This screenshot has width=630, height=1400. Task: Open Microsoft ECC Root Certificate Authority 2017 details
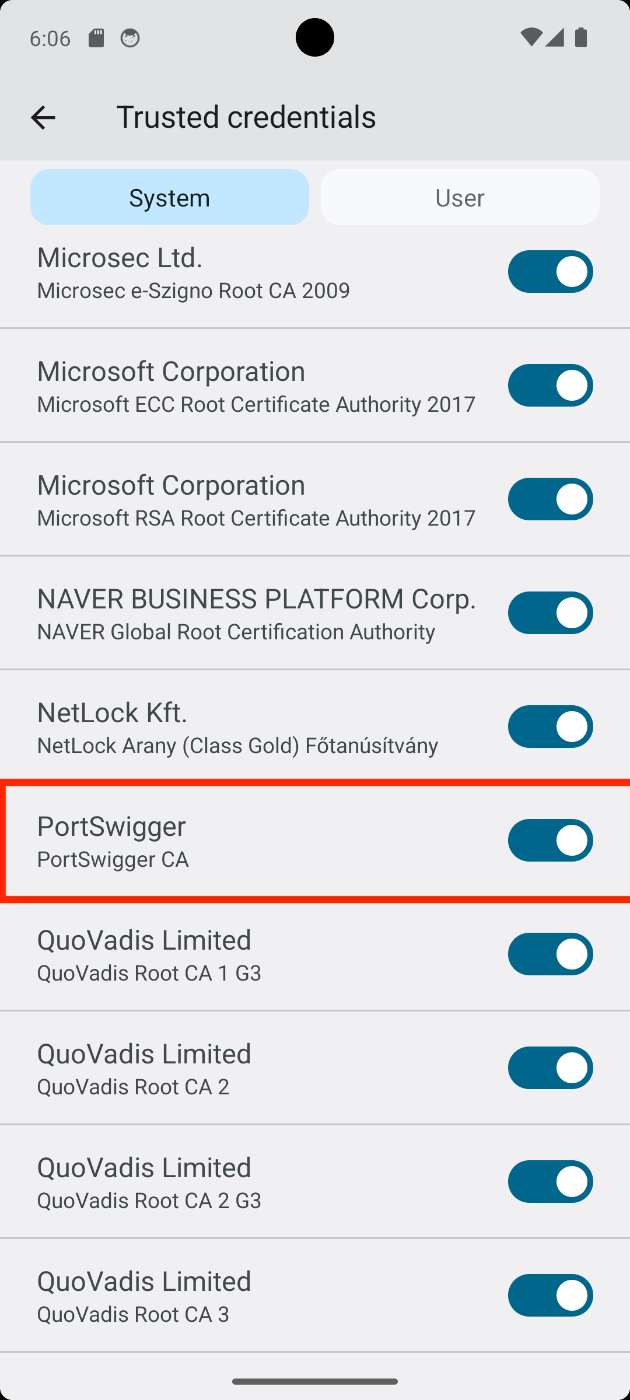(256, 386)
